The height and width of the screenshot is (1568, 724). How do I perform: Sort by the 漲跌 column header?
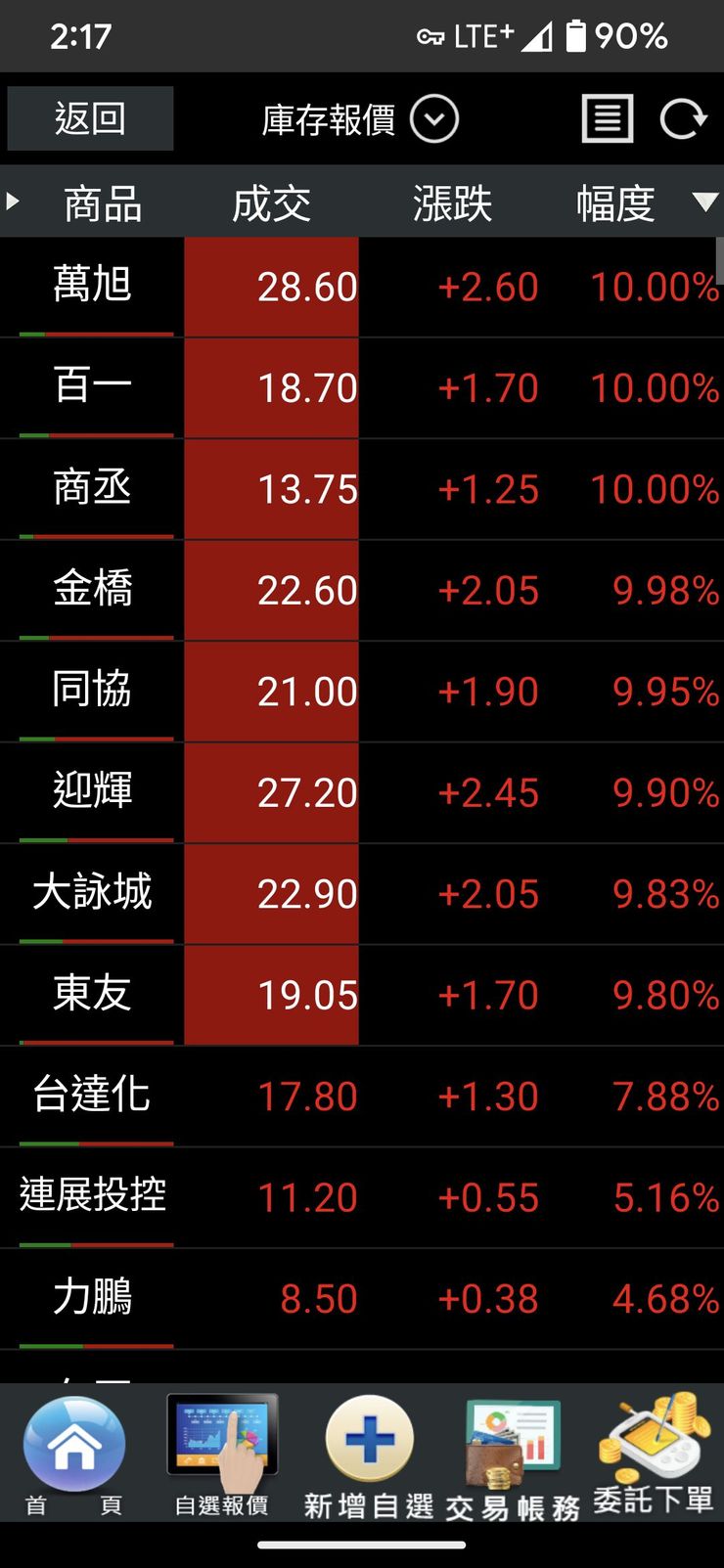(452, 204)
